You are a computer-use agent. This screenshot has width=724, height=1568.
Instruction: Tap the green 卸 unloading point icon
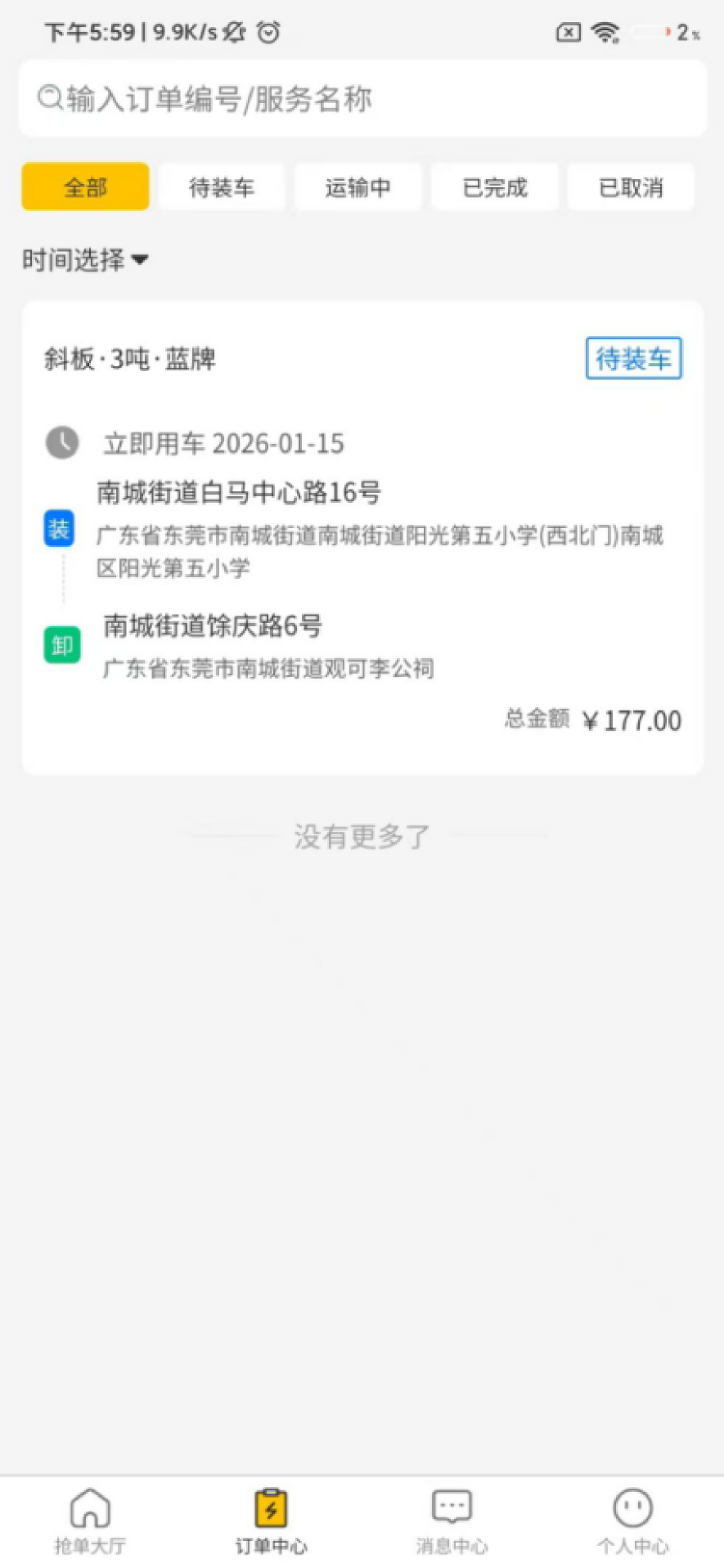tap(61, 644)
